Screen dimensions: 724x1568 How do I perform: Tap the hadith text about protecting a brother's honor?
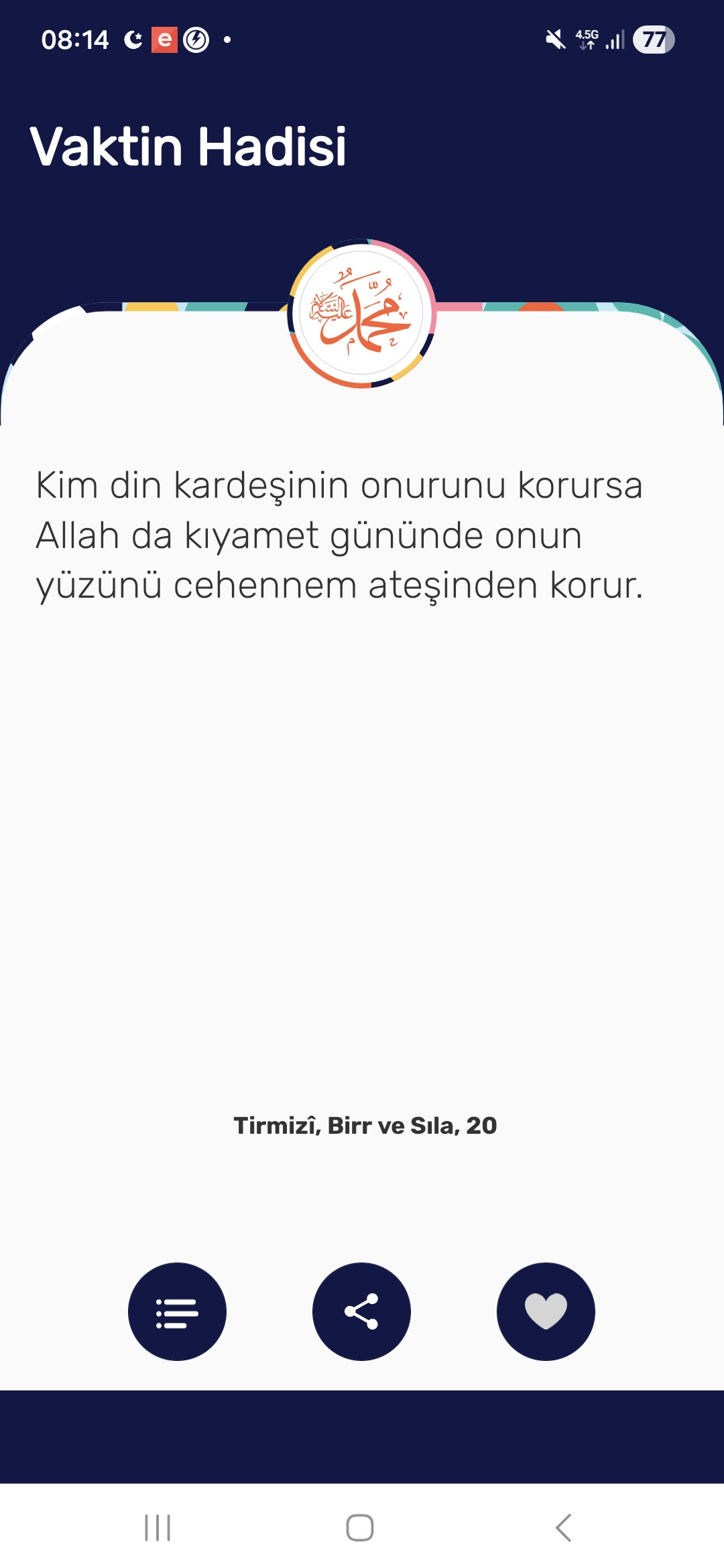coord(342,536)
